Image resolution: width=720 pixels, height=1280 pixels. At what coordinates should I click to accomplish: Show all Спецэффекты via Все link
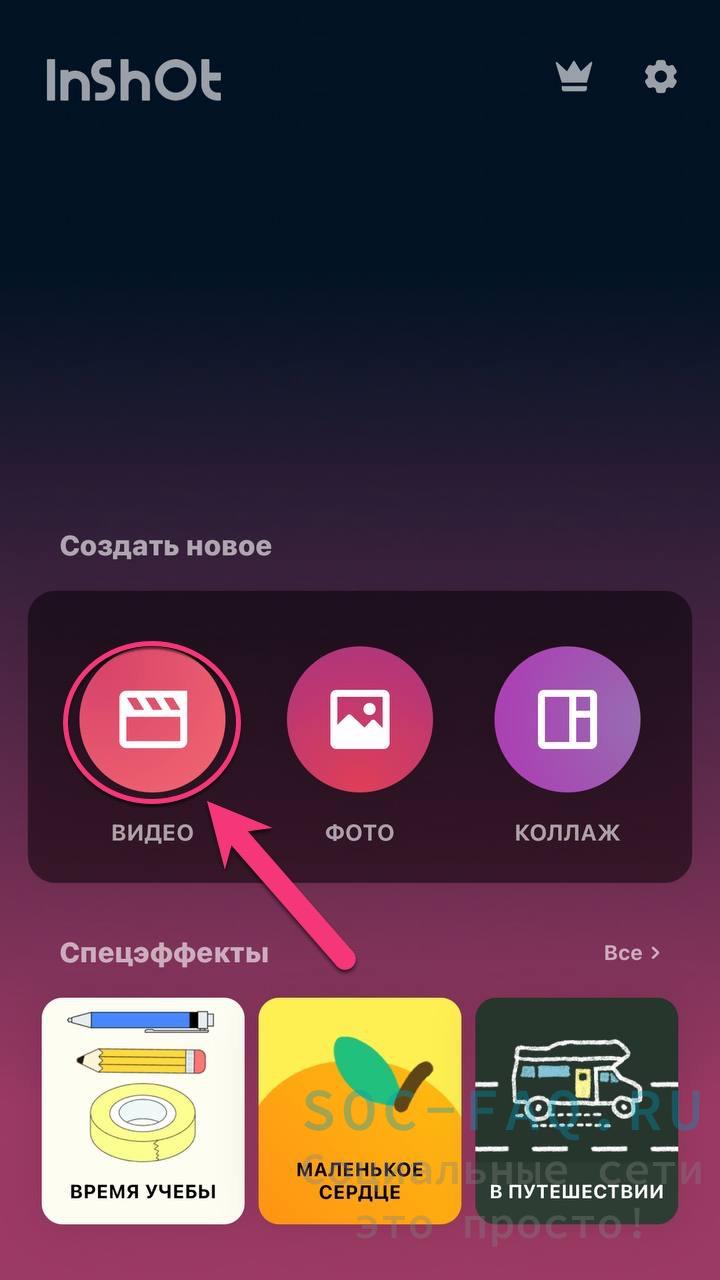[x=632, y=953]
